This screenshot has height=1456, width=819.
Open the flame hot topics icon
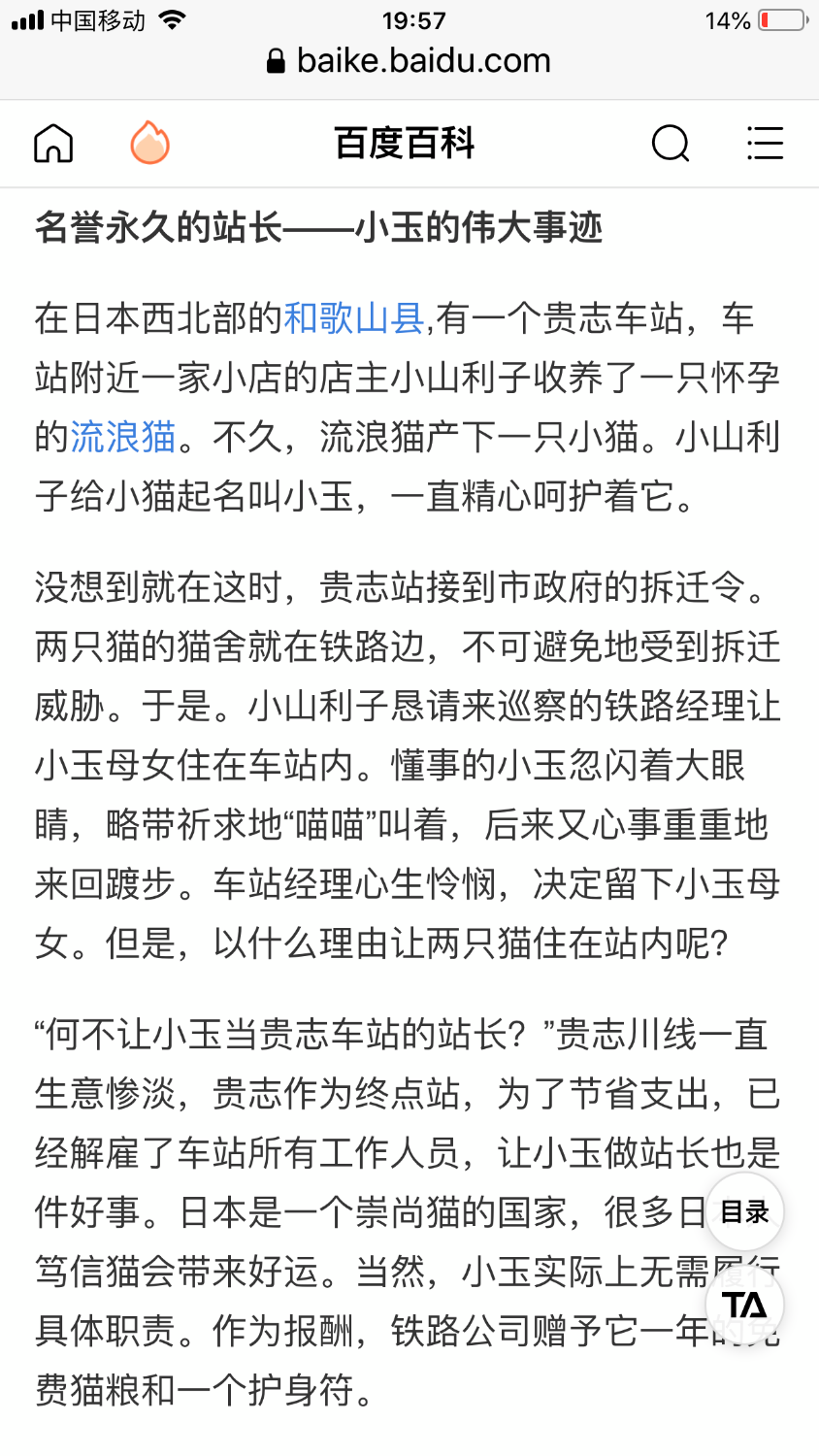click(149, 143)
